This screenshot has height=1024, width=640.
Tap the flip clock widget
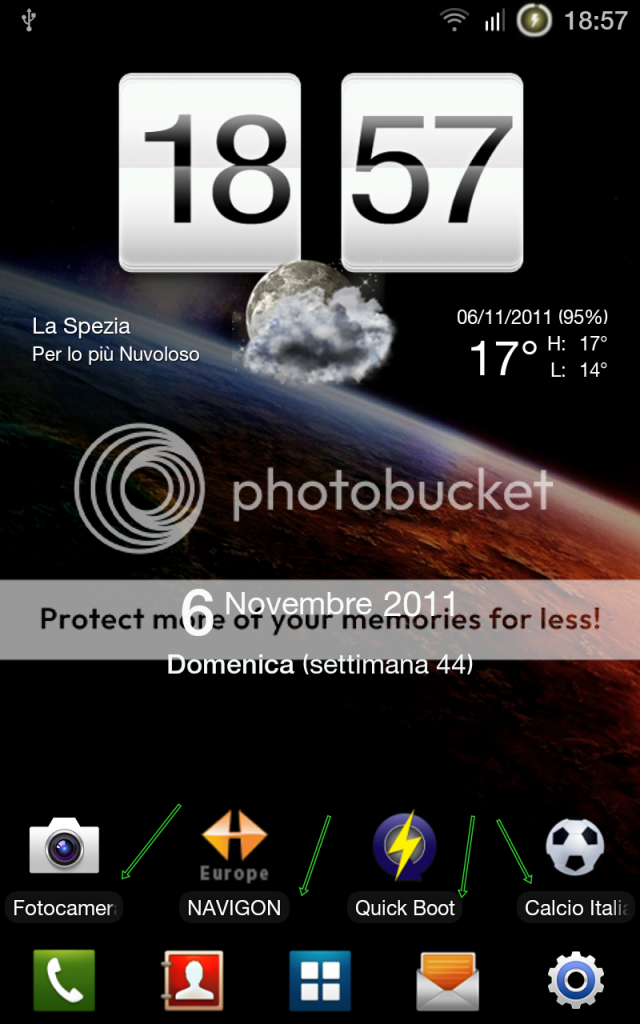(320, 172)
